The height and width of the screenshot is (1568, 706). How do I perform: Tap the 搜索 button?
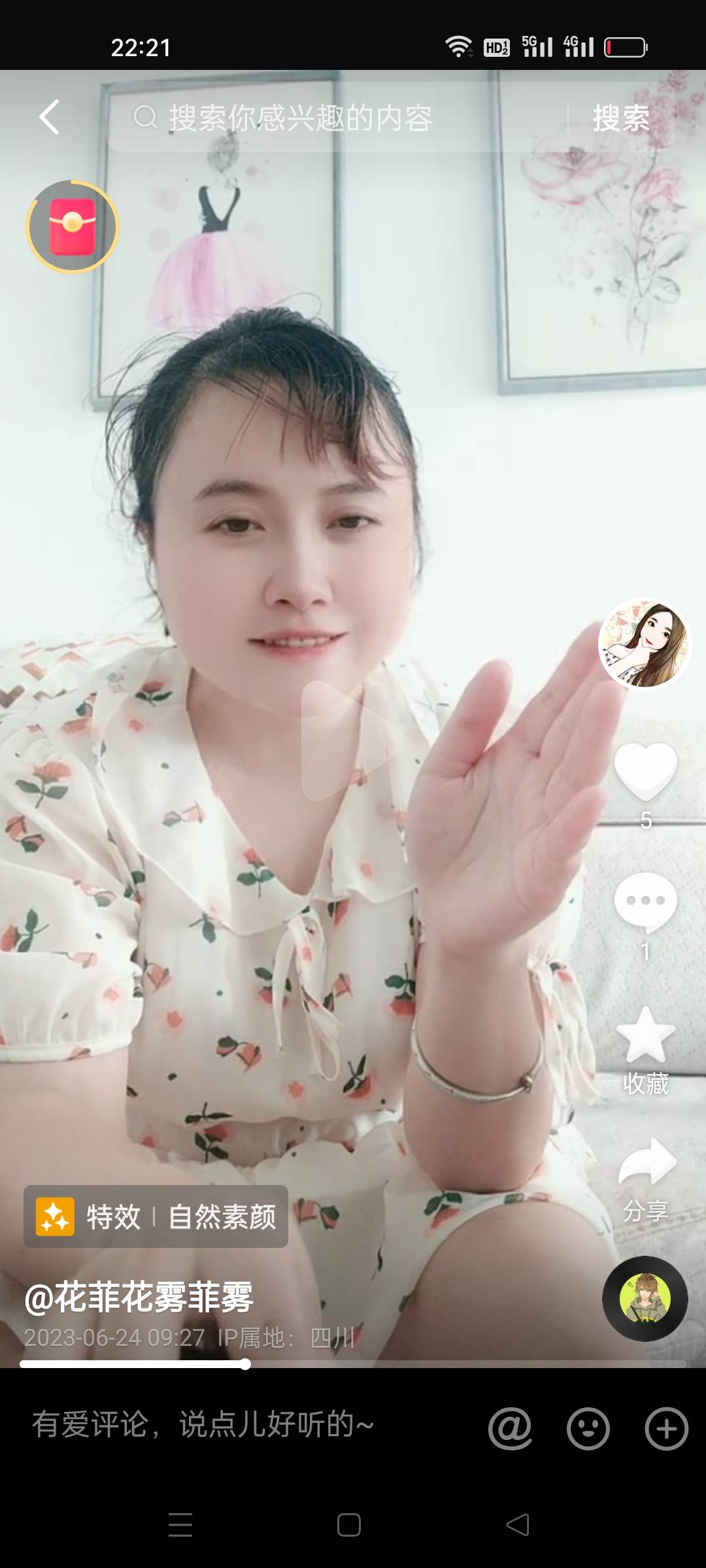click(620, 118)
